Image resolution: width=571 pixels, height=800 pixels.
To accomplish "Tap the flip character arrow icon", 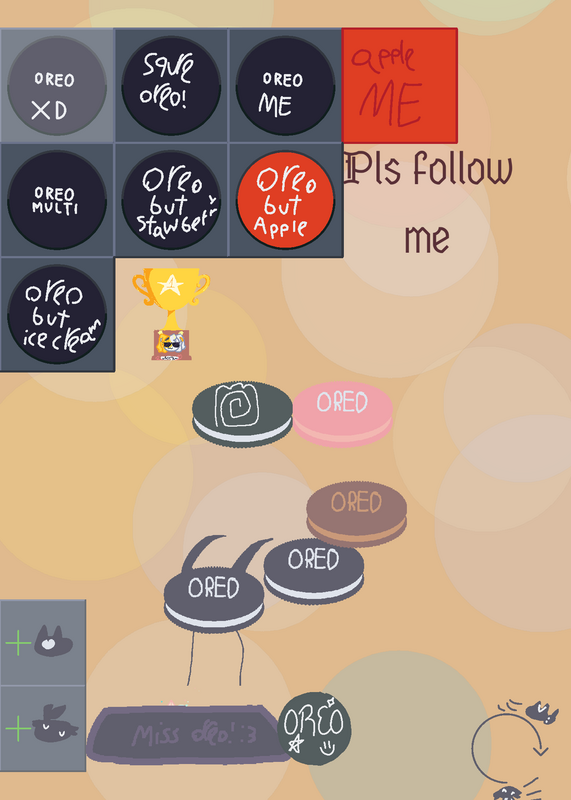I will pyautogui.click(x=515, y=749).
